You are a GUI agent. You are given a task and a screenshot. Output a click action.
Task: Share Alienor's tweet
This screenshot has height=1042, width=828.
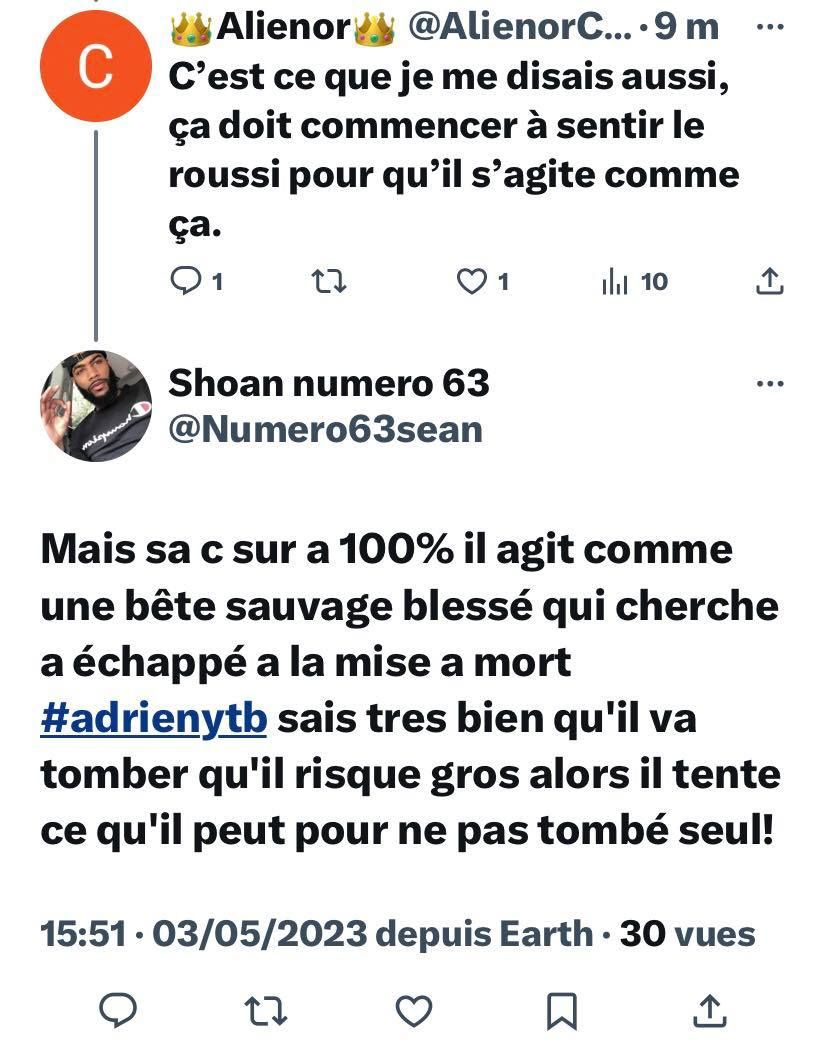768,283
